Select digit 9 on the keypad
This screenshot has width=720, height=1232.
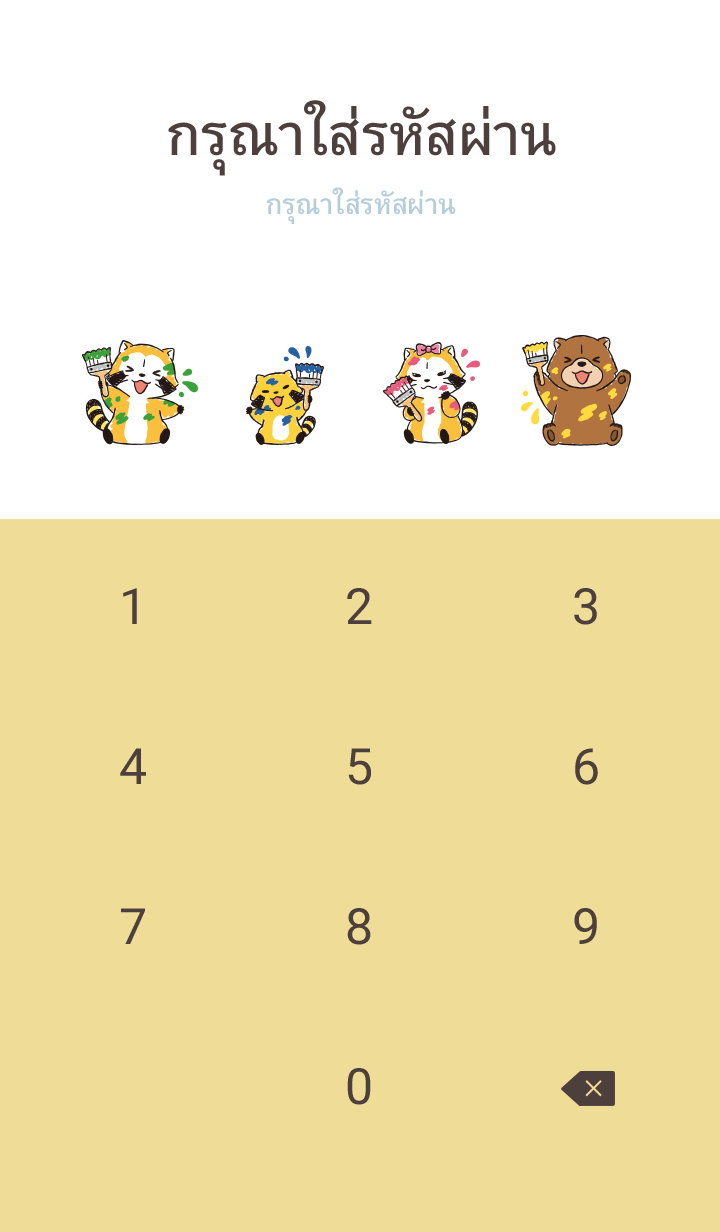click(x=586, y=928)
